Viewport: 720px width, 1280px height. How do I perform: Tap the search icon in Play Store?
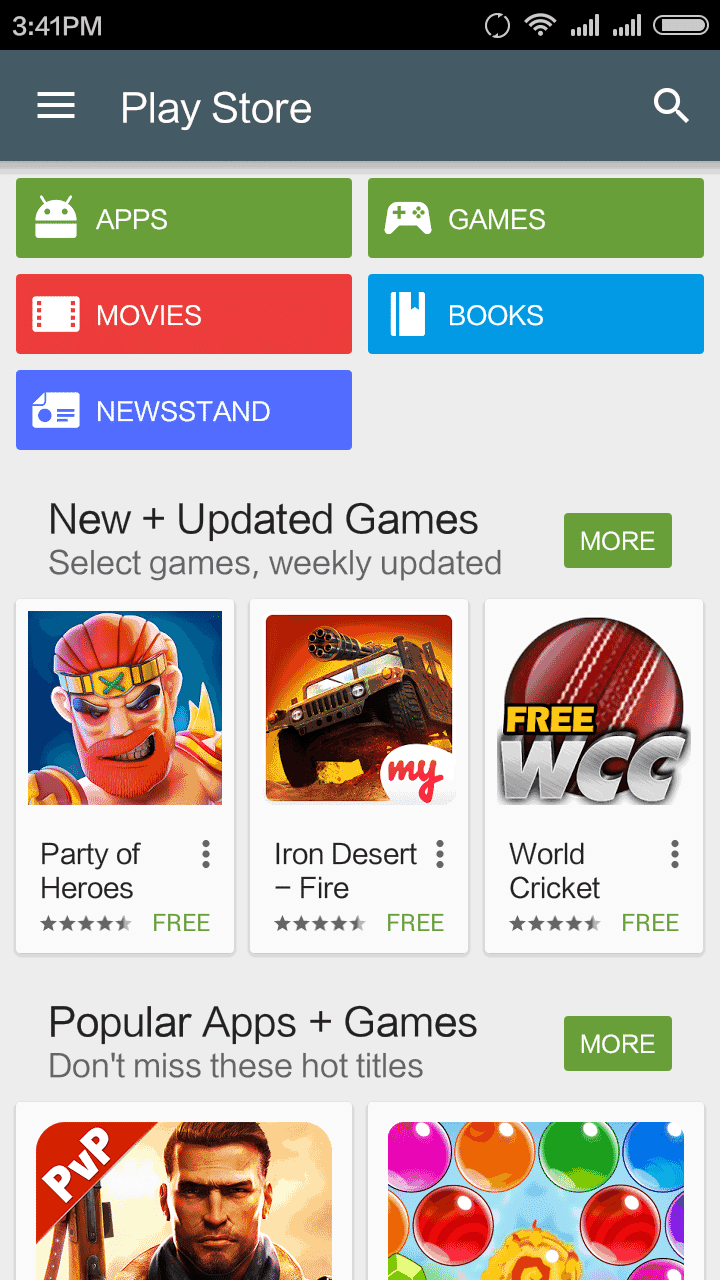tap(671, 106)
